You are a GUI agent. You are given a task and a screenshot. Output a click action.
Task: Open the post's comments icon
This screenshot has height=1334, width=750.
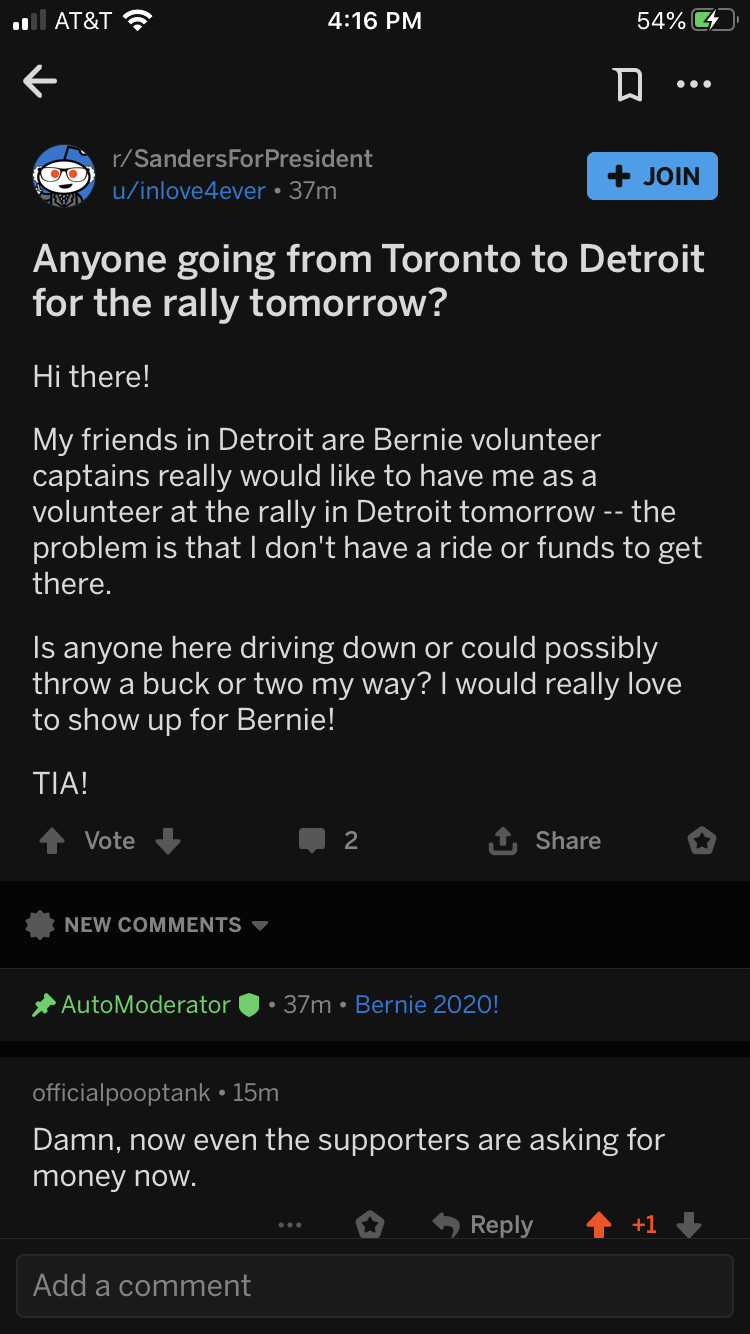pyautogui.click(x=313, y=841)
